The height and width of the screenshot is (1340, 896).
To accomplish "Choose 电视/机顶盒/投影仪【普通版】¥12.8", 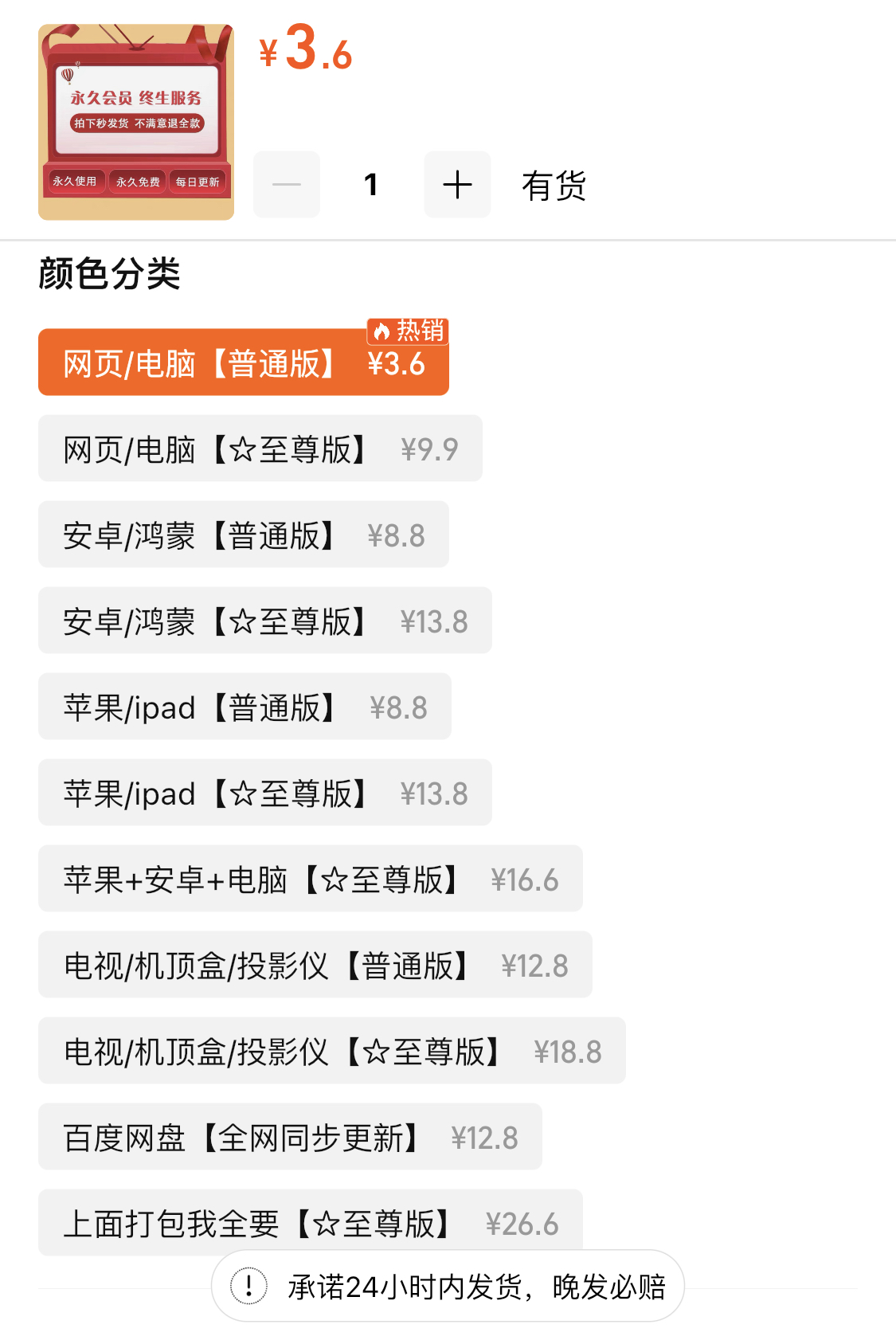I will [315, 965].
